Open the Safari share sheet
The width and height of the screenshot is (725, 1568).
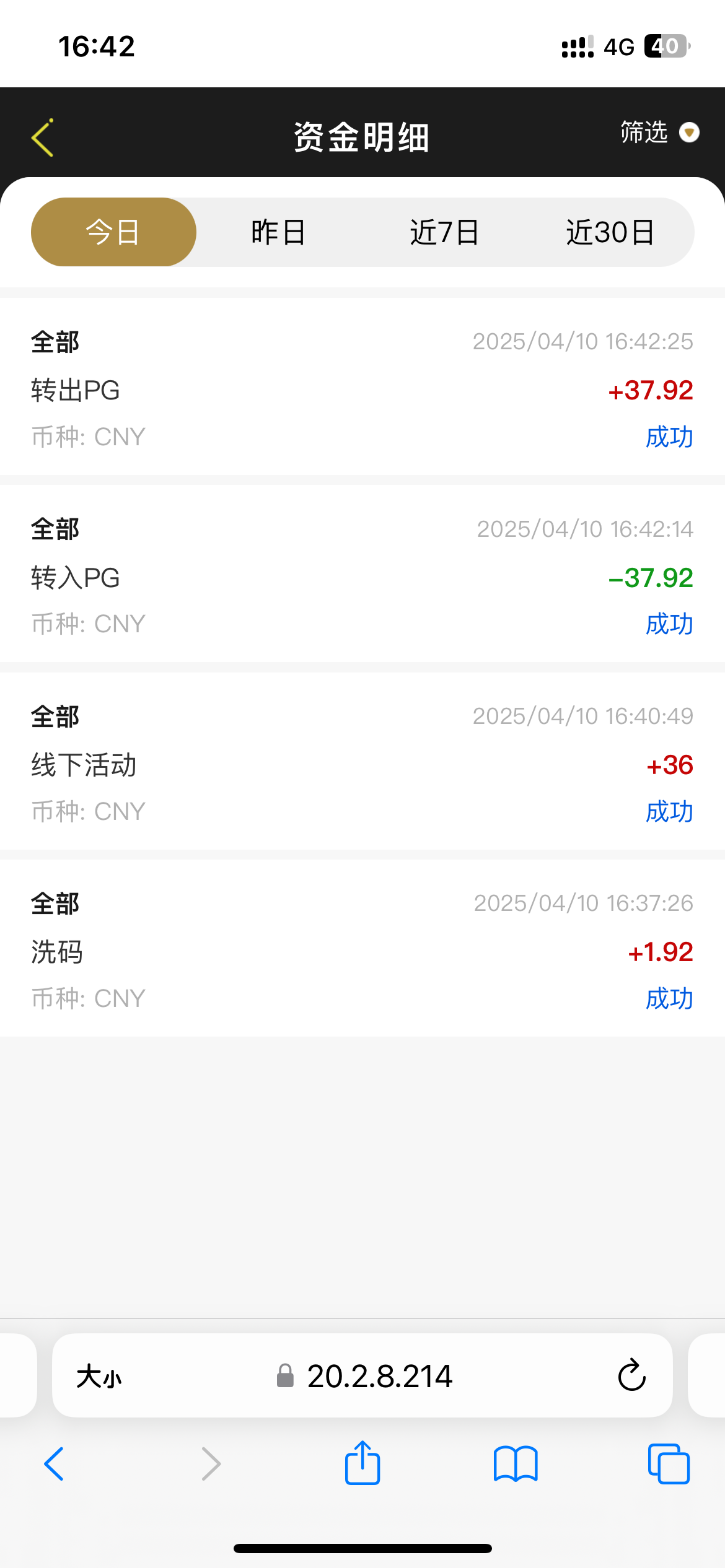[x=362, y=1463]
